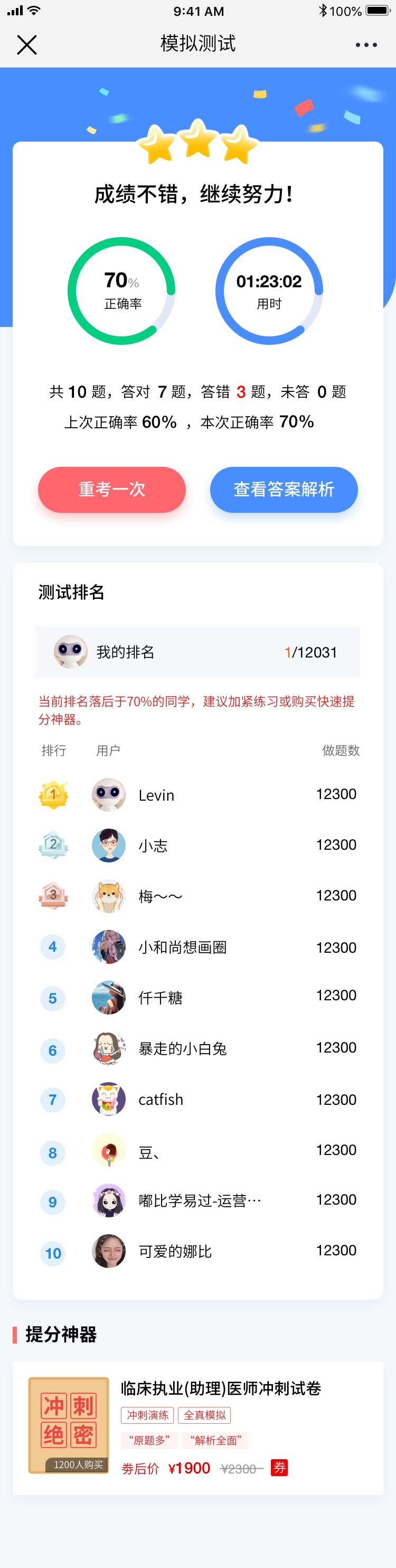Close the 模拟测试 page

(27, 44)
